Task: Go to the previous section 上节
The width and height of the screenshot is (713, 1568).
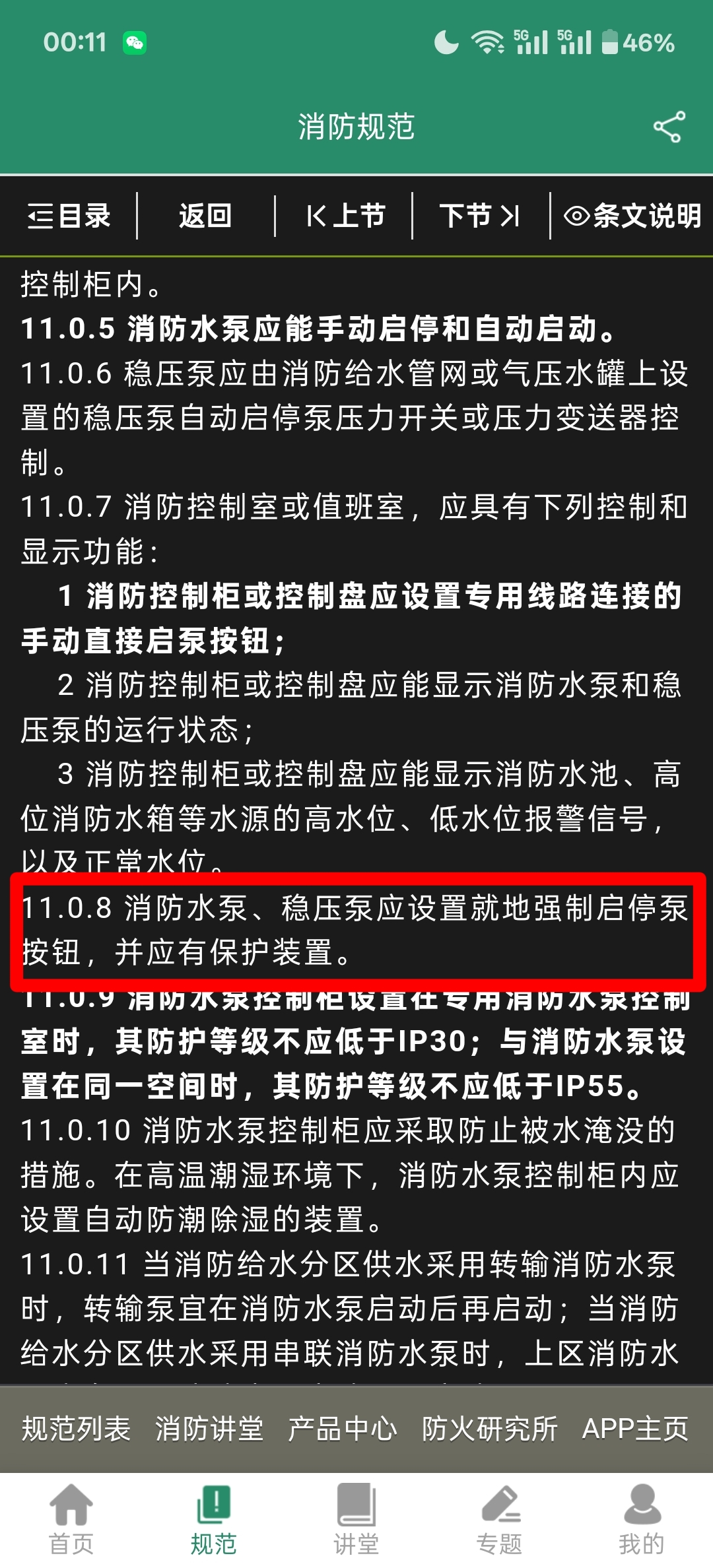Action: click(345, 216)
